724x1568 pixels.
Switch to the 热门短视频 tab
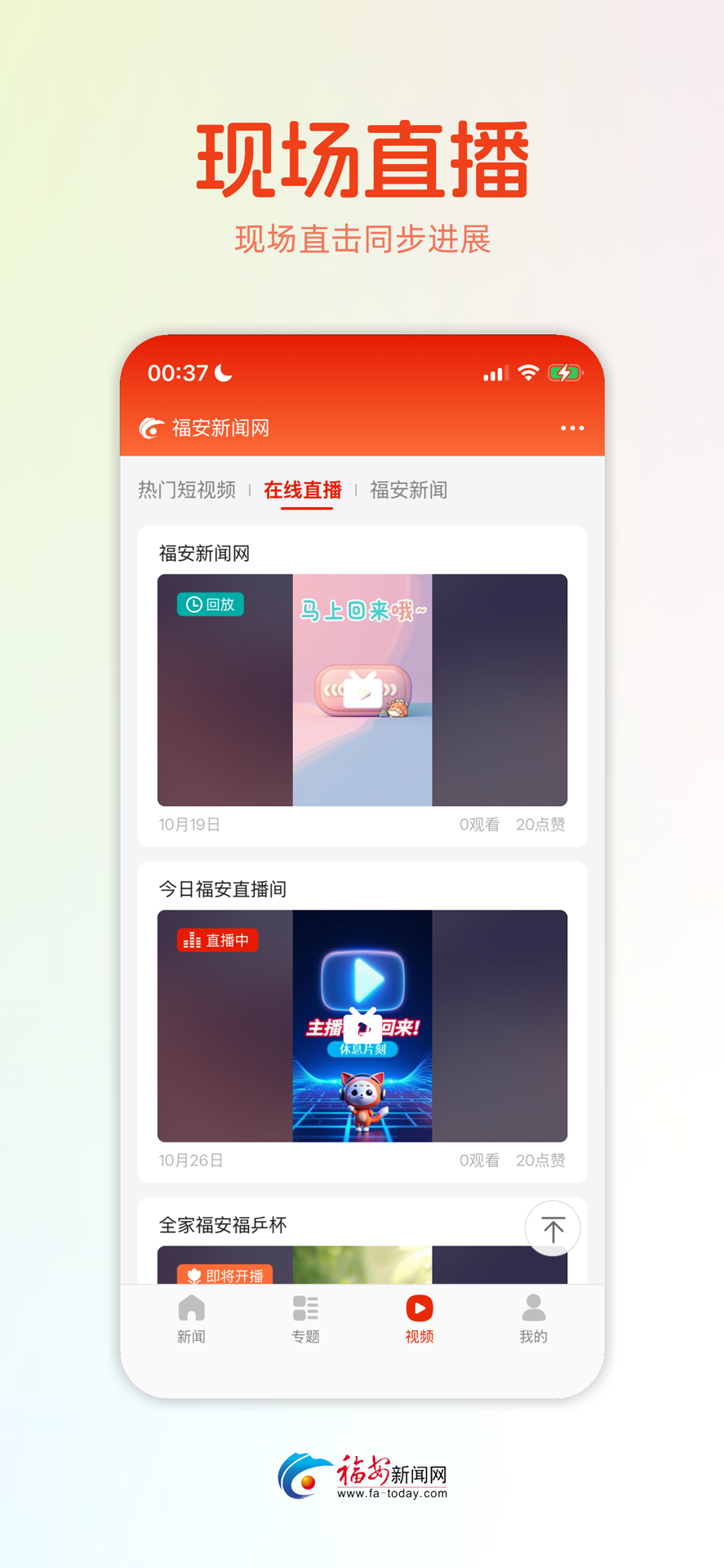click(x=186, y=489)
